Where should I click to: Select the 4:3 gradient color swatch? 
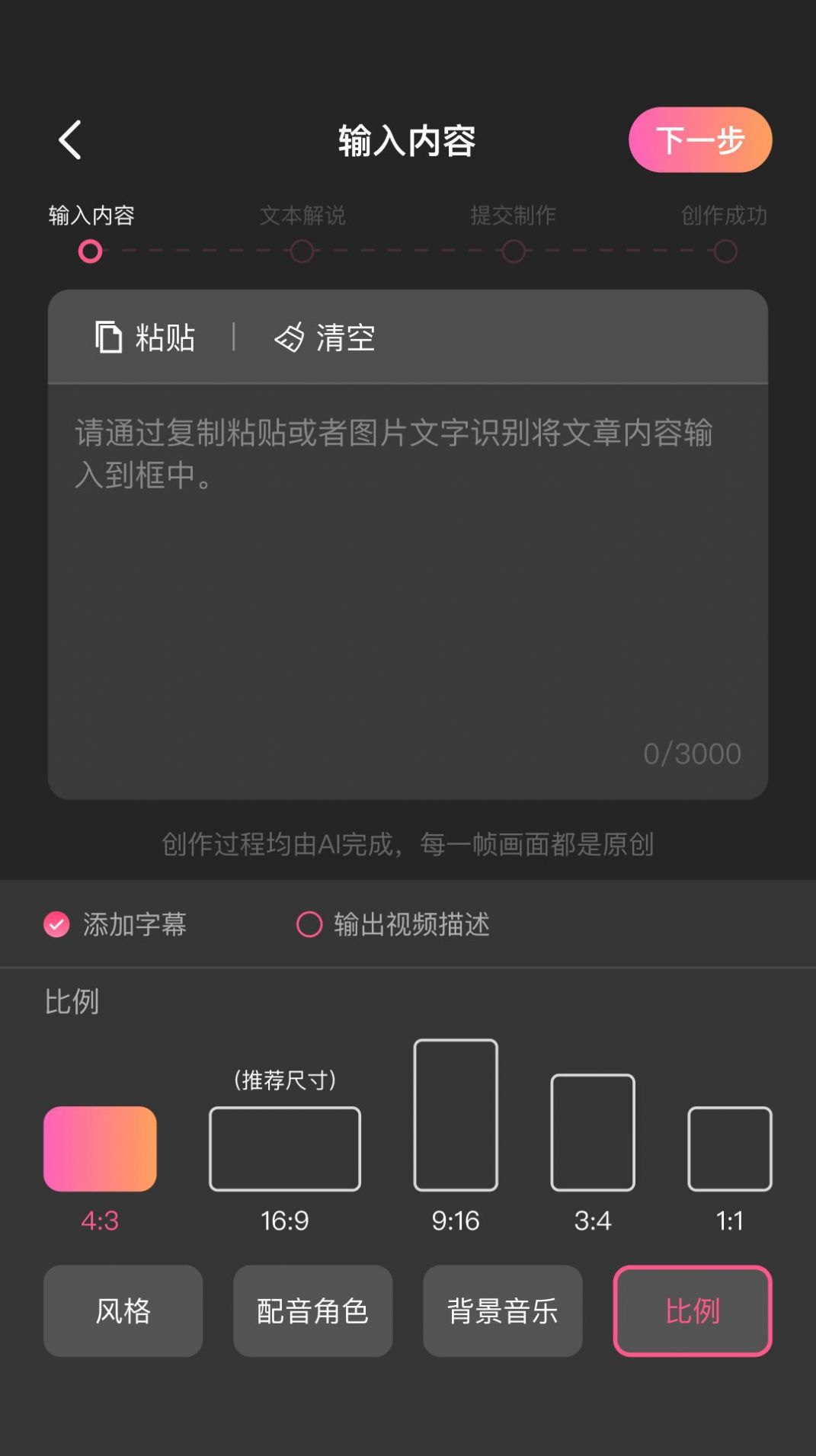click(100, 1149)
